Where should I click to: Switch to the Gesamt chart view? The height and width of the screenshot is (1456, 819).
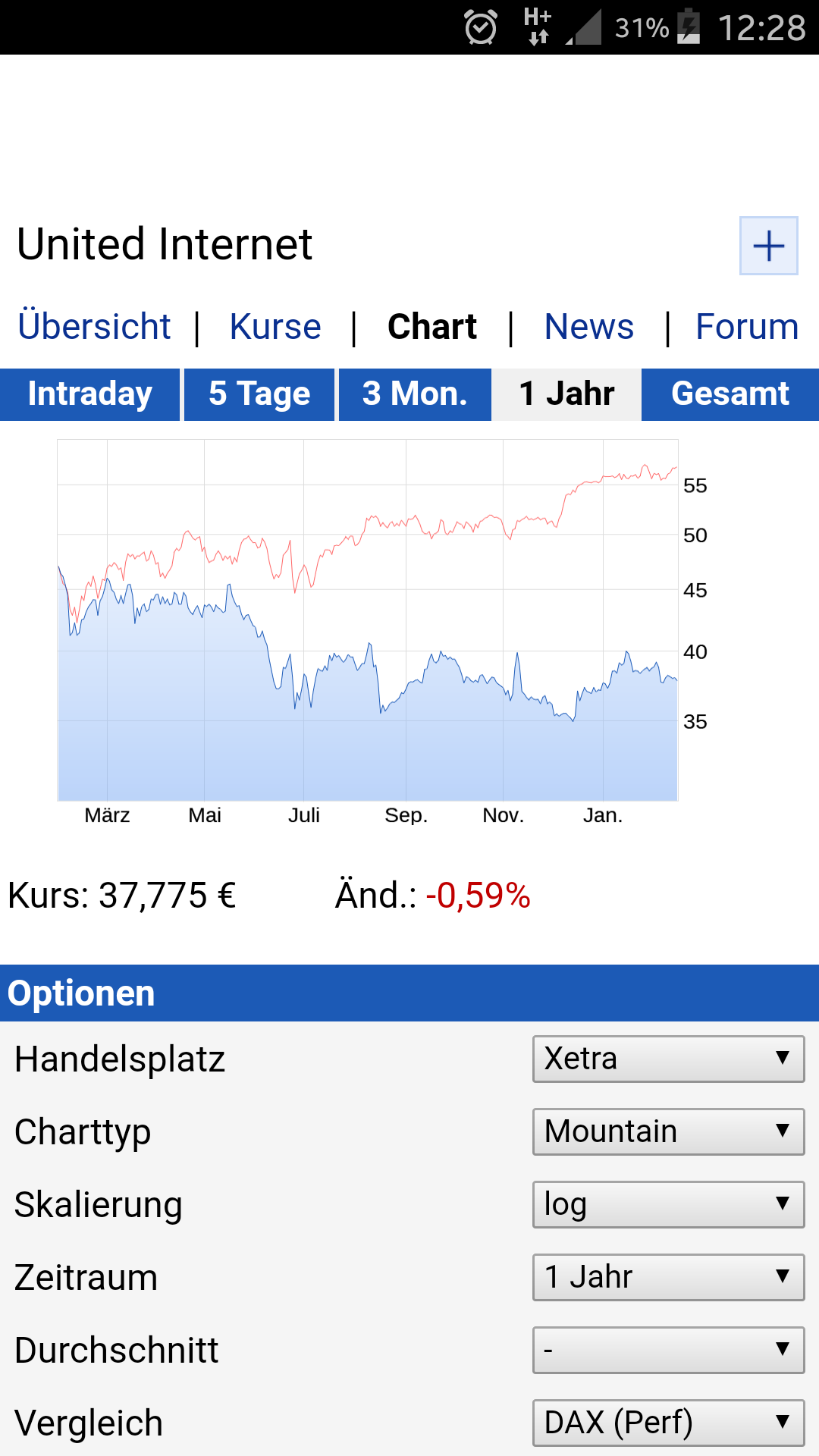pos(730,394)
